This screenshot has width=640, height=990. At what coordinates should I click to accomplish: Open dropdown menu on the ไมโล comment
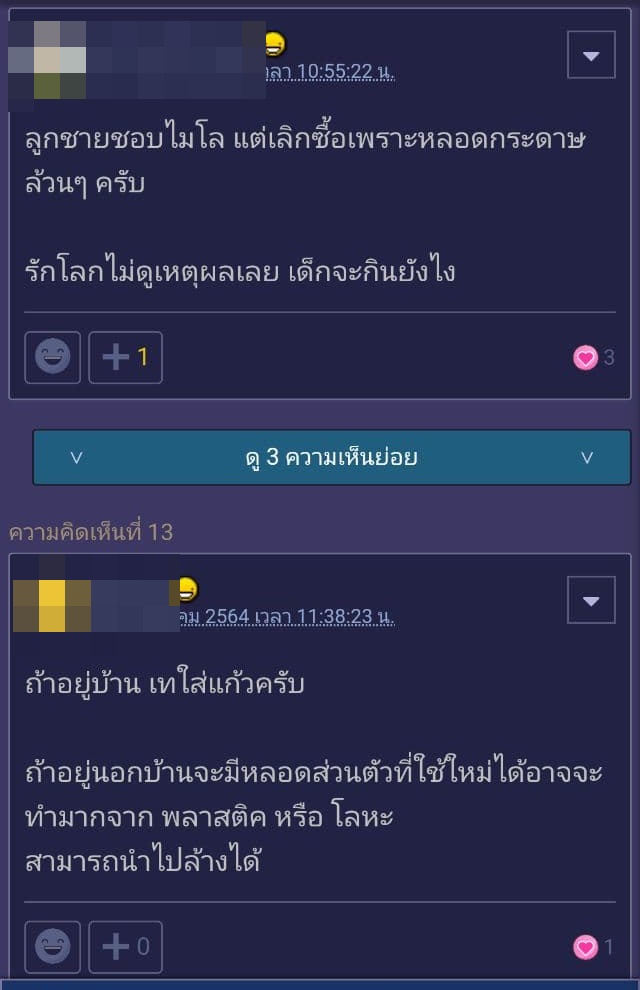point(591,55)
